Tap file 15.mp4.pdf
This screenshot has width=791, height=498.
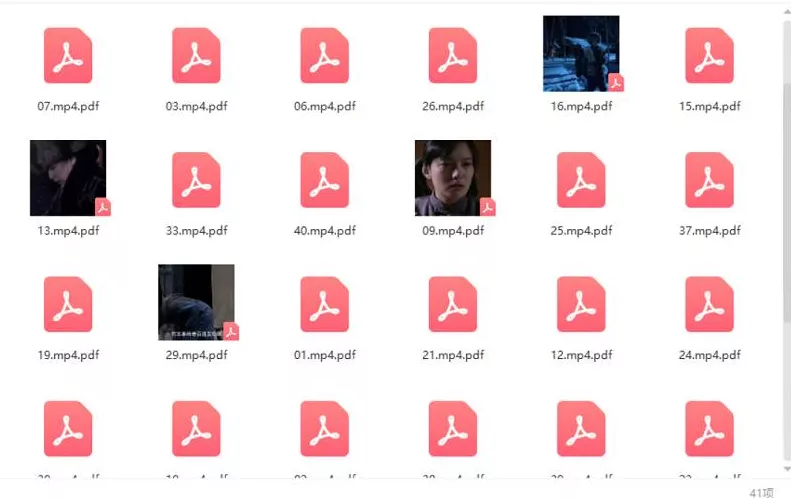point(709,56)
